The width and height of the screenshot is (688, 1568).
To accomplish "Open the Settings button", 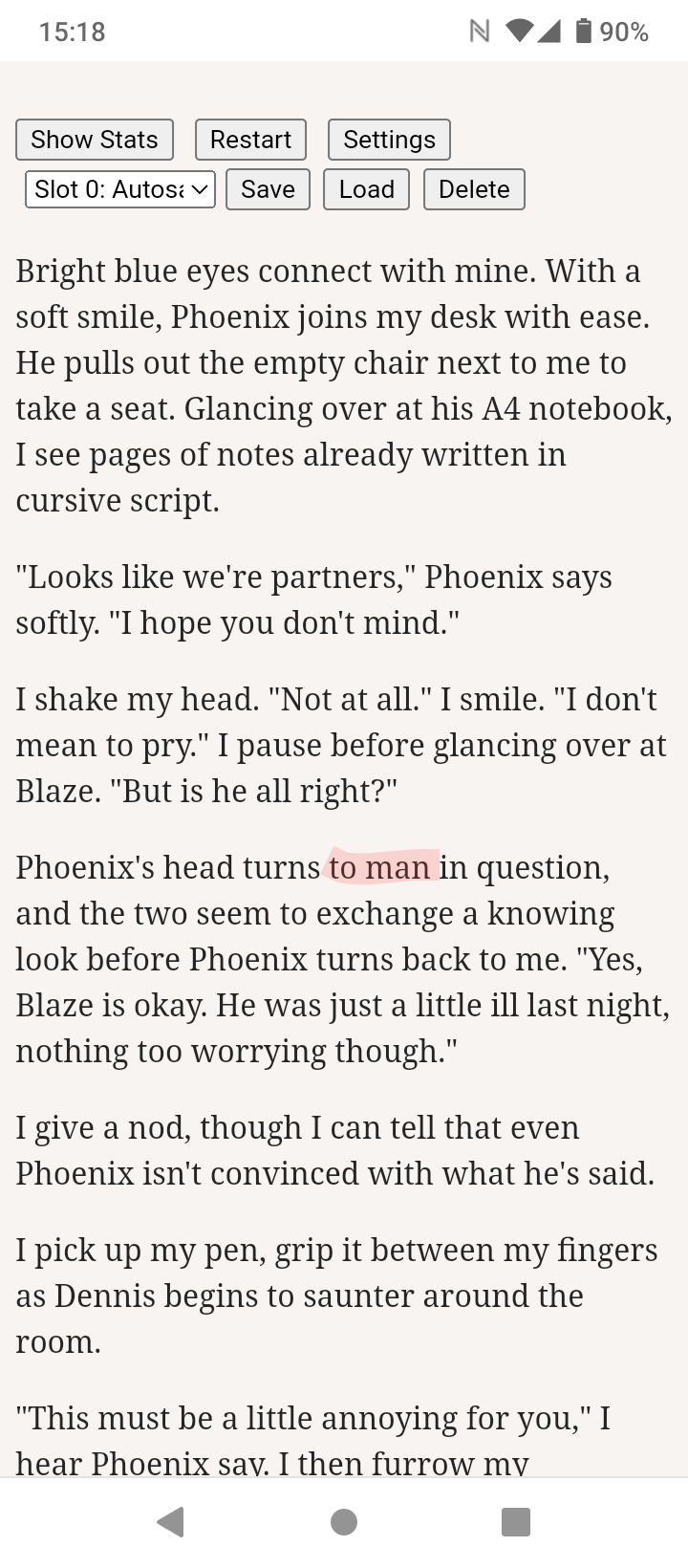I will point(389,140).
